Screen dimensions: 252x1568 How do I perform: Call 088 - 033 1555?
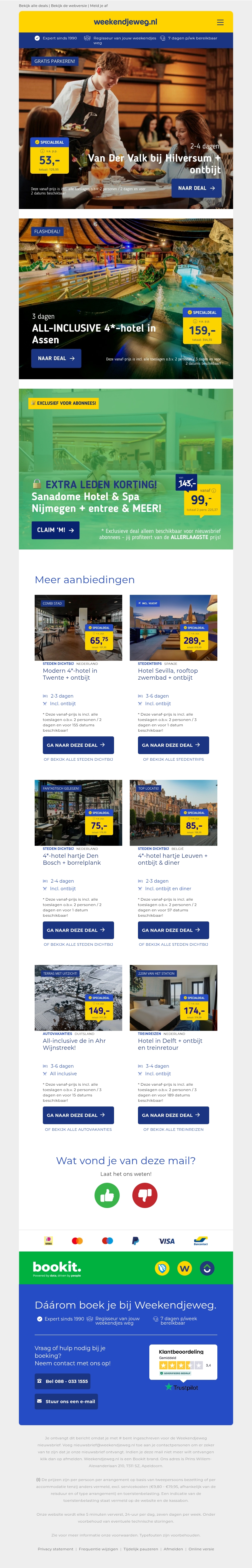click(63, 1381)
